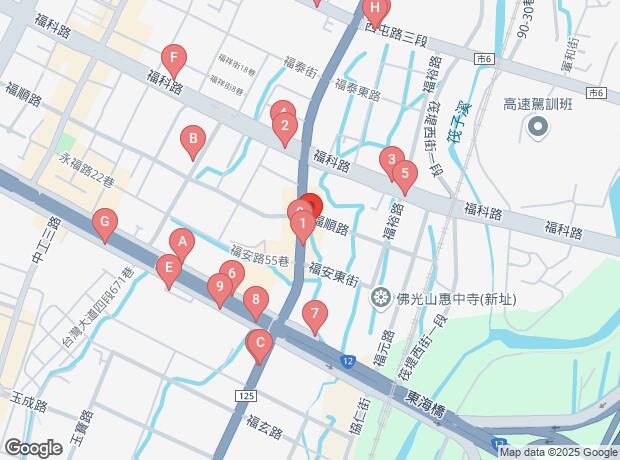620x460 pixels.
Task: Open the pin labeled G
Action: (x=104, y=223)
